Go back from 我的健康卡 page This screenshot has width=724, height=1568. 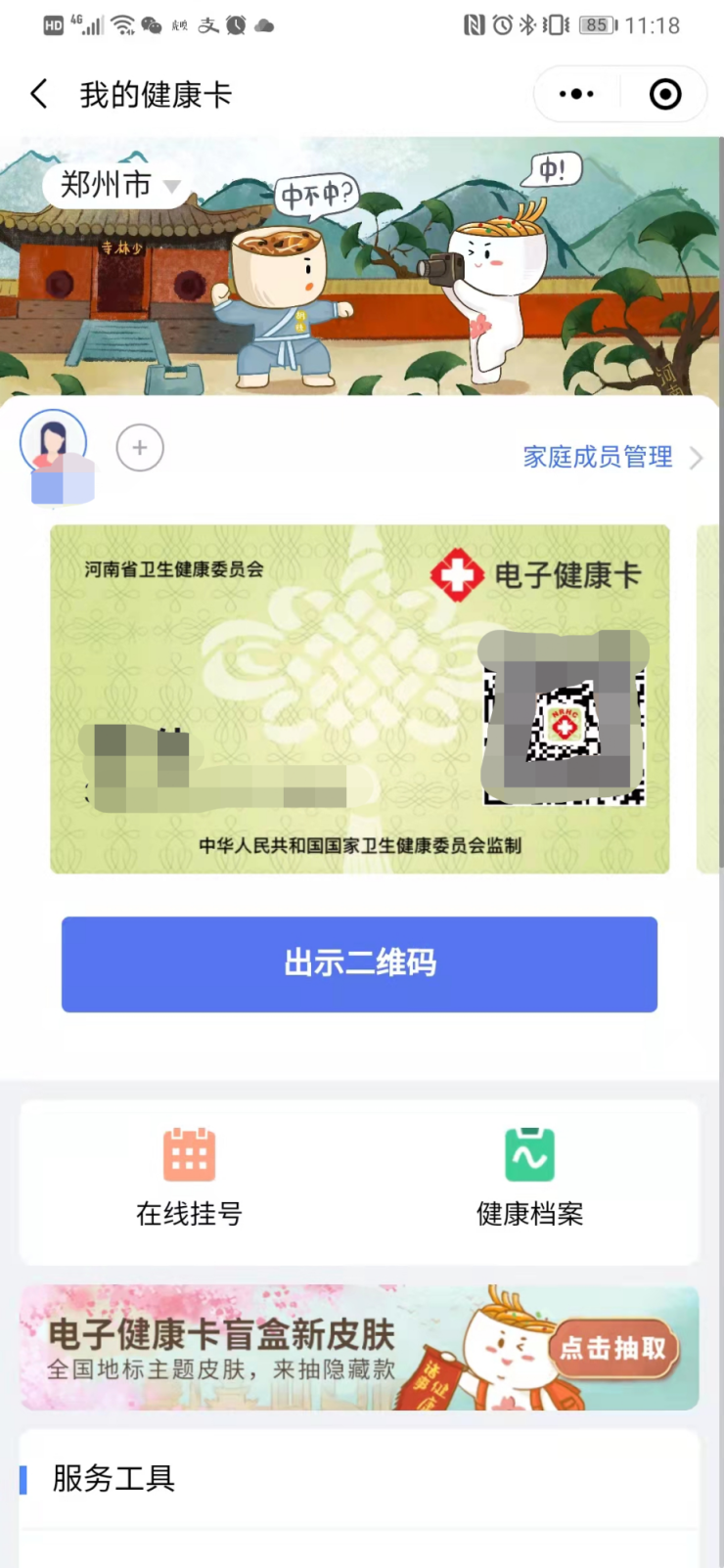39,95
